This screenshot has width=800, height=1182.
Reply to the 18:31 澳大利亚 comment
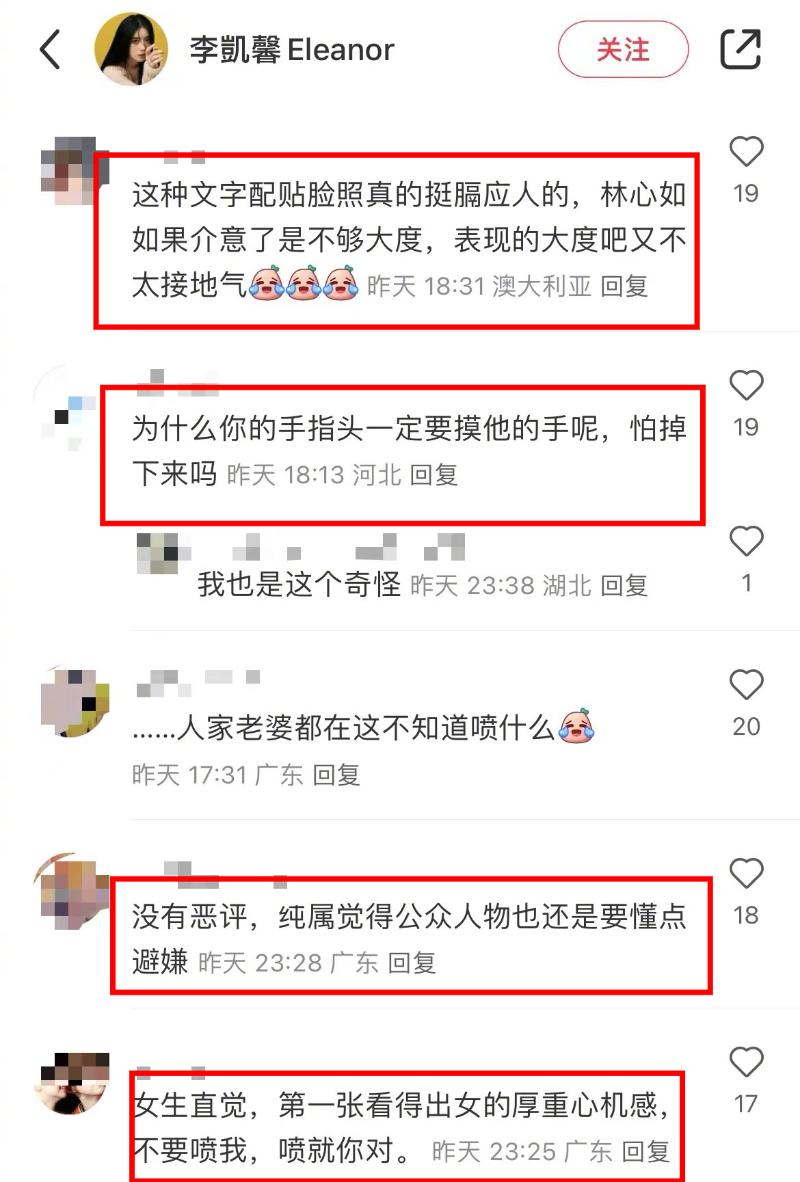[624, 286]
